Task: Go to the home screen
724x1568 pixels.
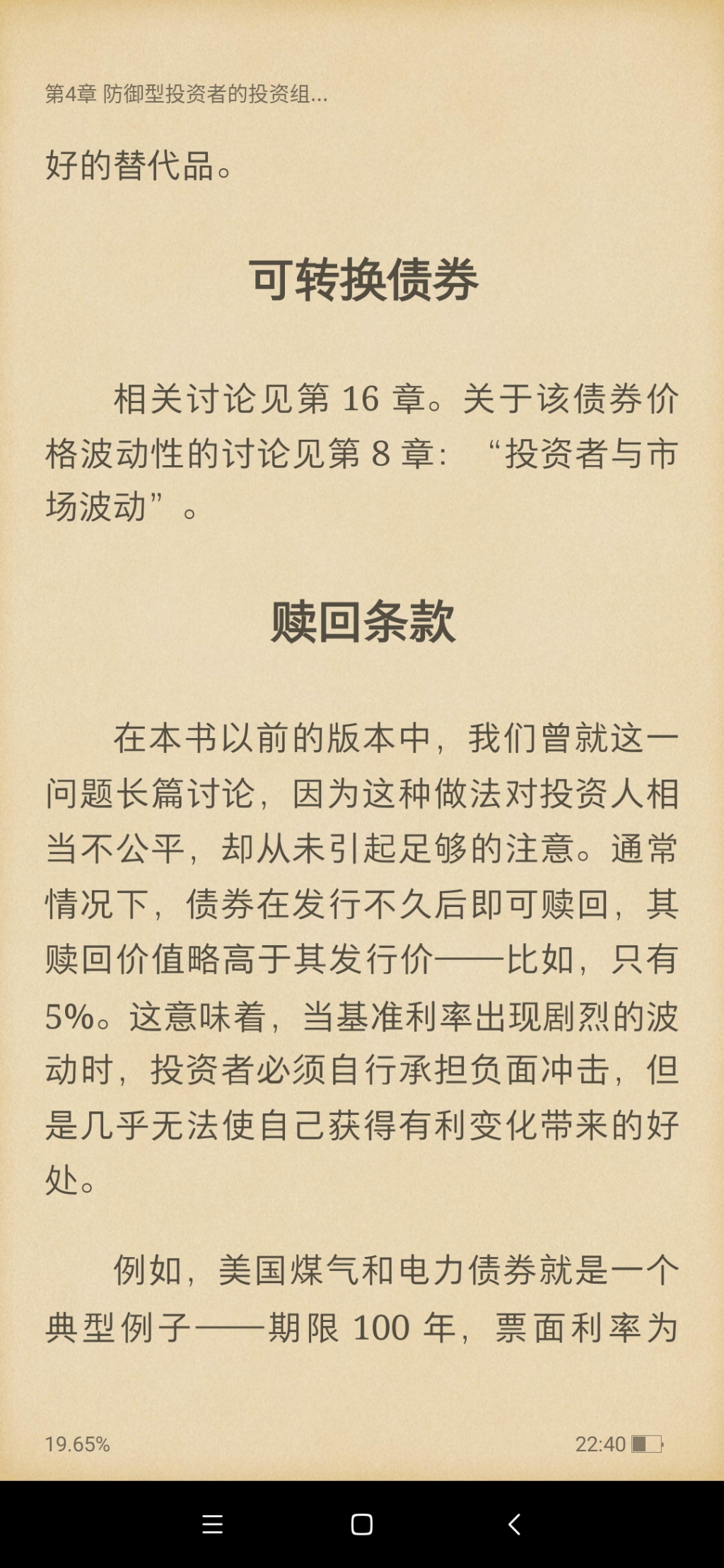Action: click(362, 1524)
